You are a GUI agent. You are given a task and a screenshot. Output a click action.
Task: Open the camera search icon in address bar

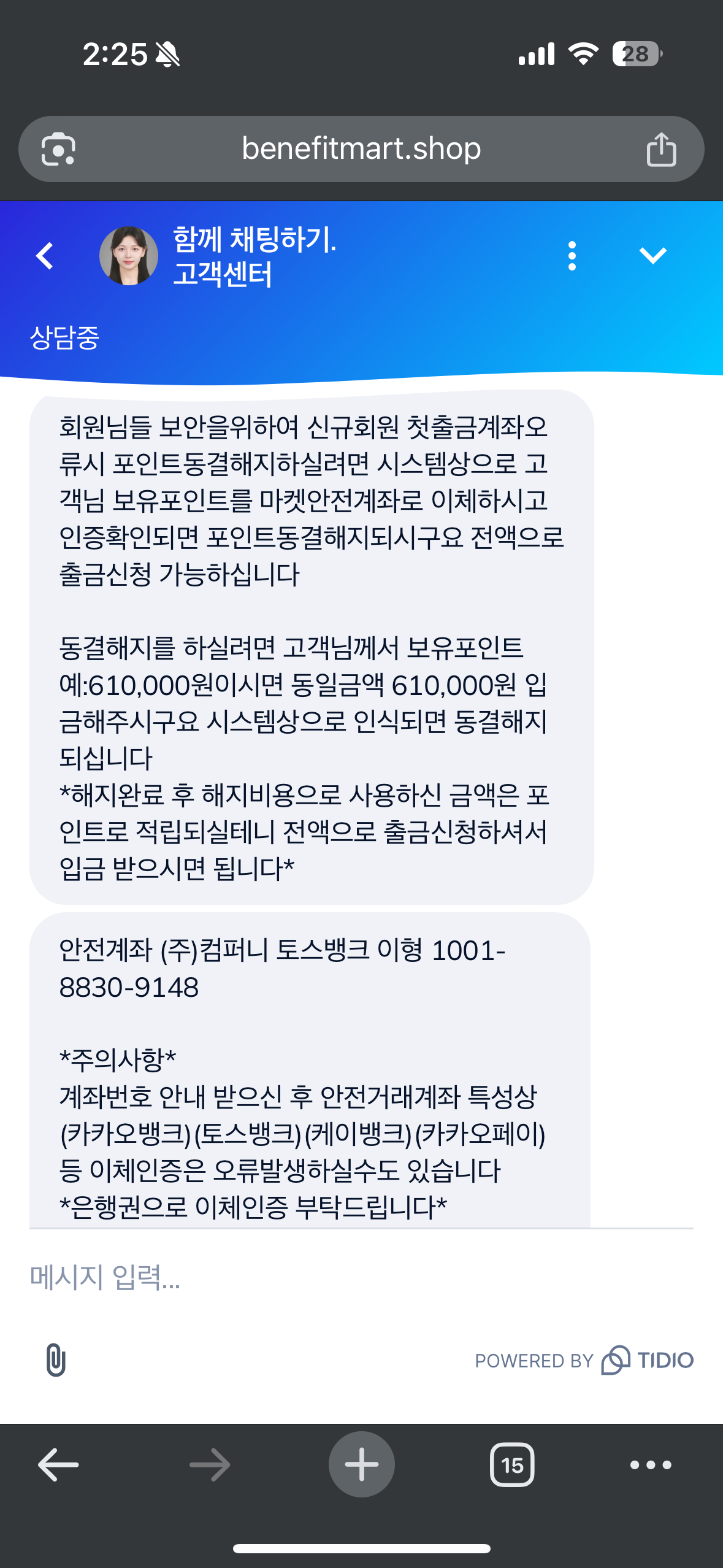[58, 149]
